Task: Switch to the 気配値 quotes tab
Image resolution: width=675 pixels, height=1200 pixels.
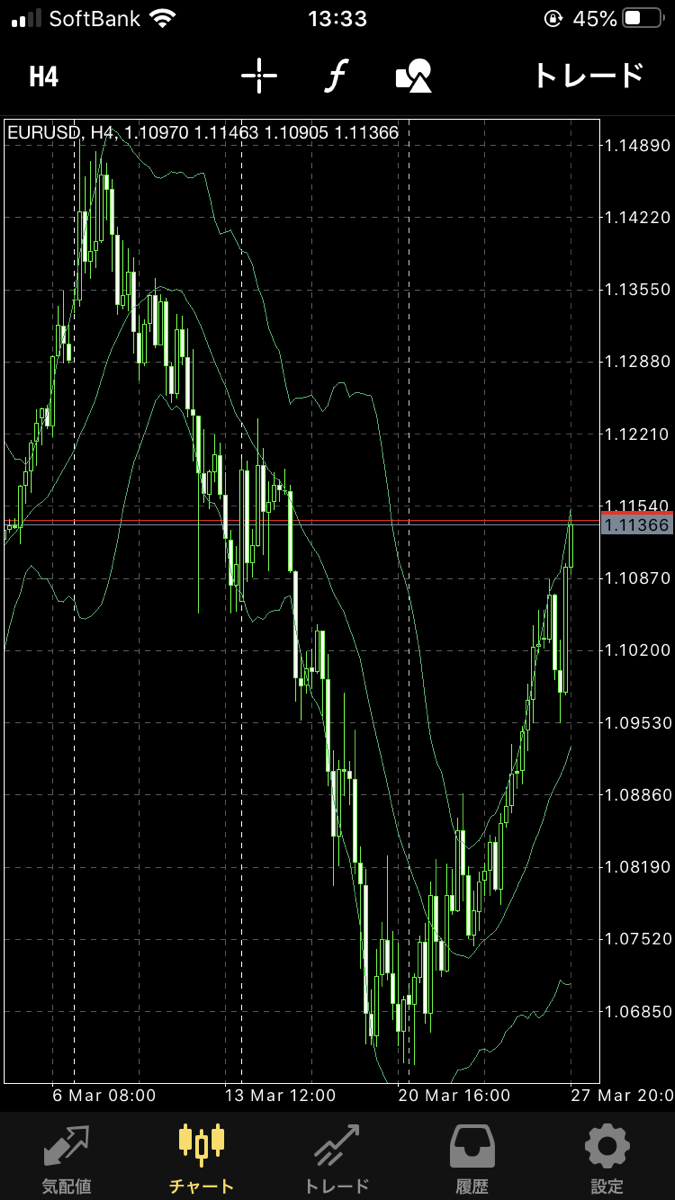Action: pos(67,1158)
